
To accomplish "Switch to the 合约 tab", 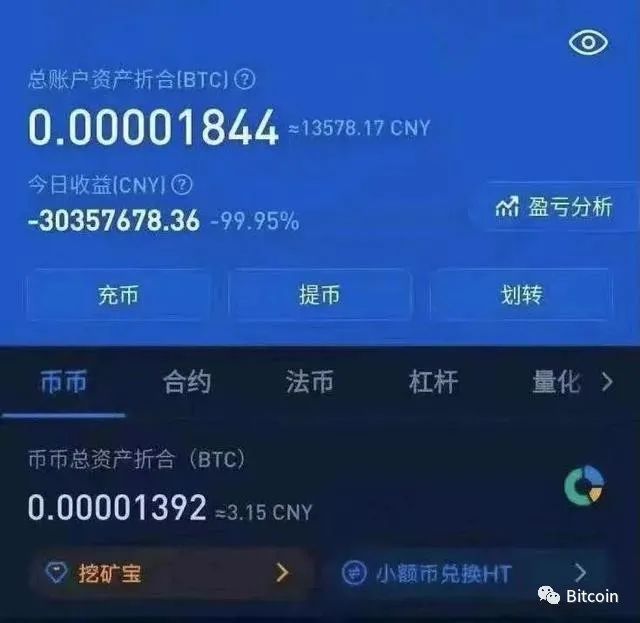I will coord(187,382).
